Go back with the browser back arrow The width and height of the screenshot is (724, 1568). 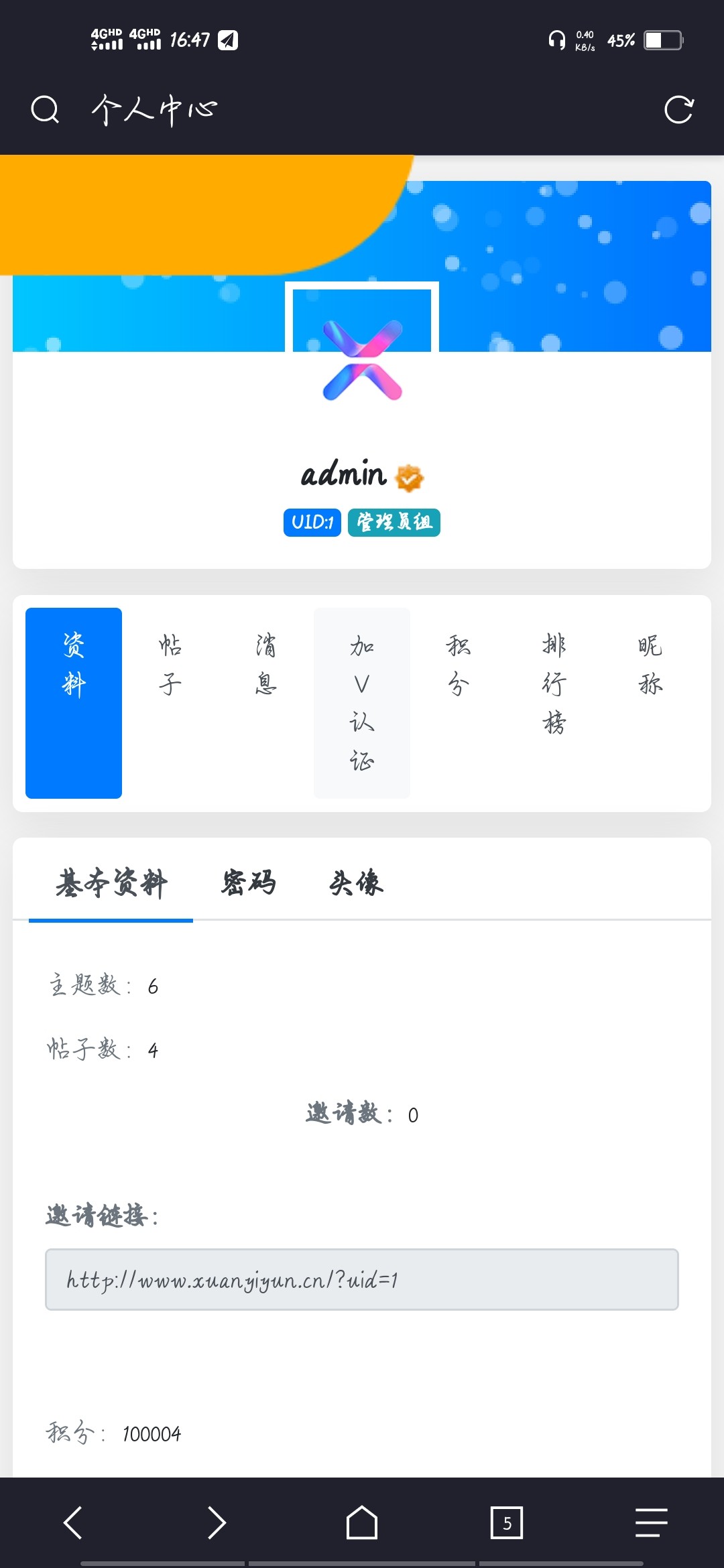pos(73,1522)
